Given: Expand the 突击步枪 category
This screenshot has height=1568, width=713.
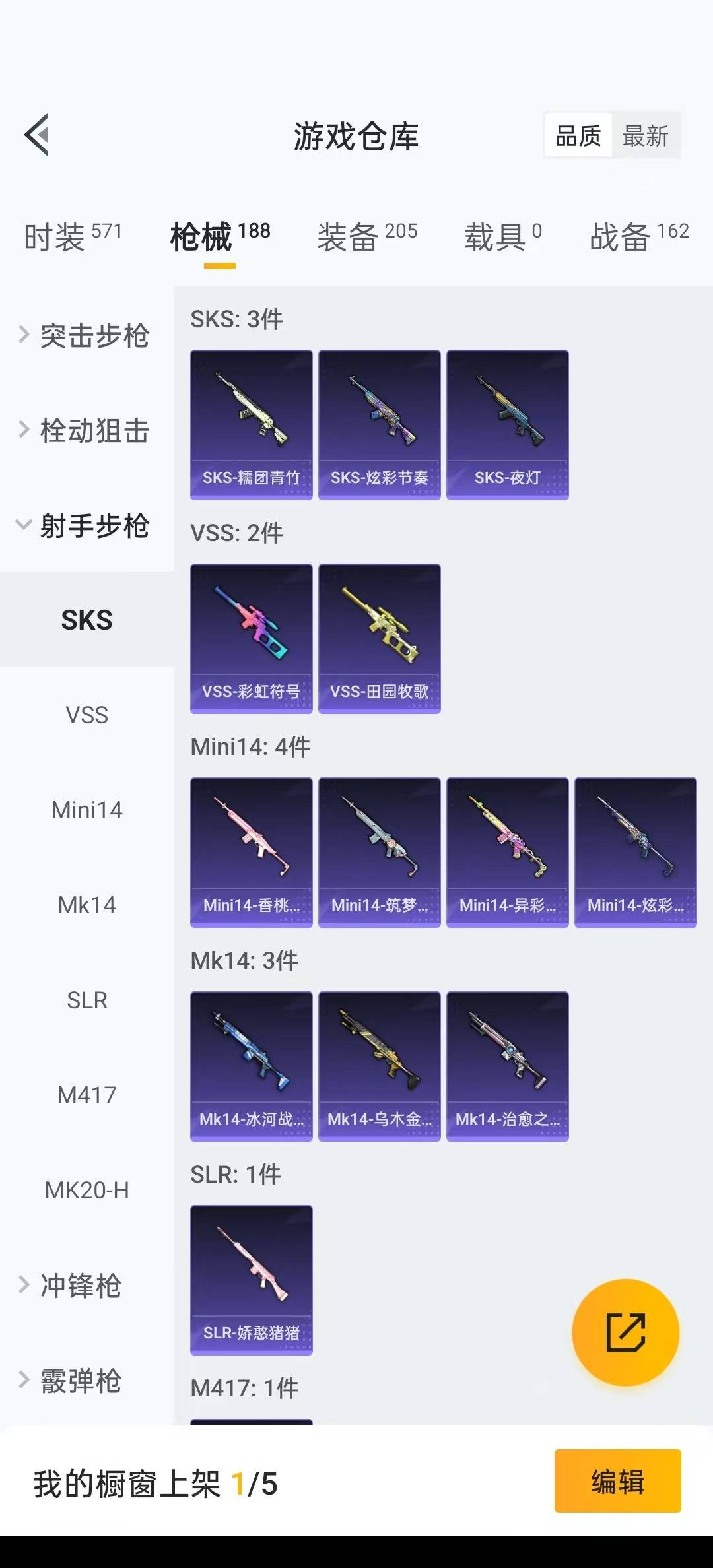Looking at the screenshot, I should tap(86, 335).
